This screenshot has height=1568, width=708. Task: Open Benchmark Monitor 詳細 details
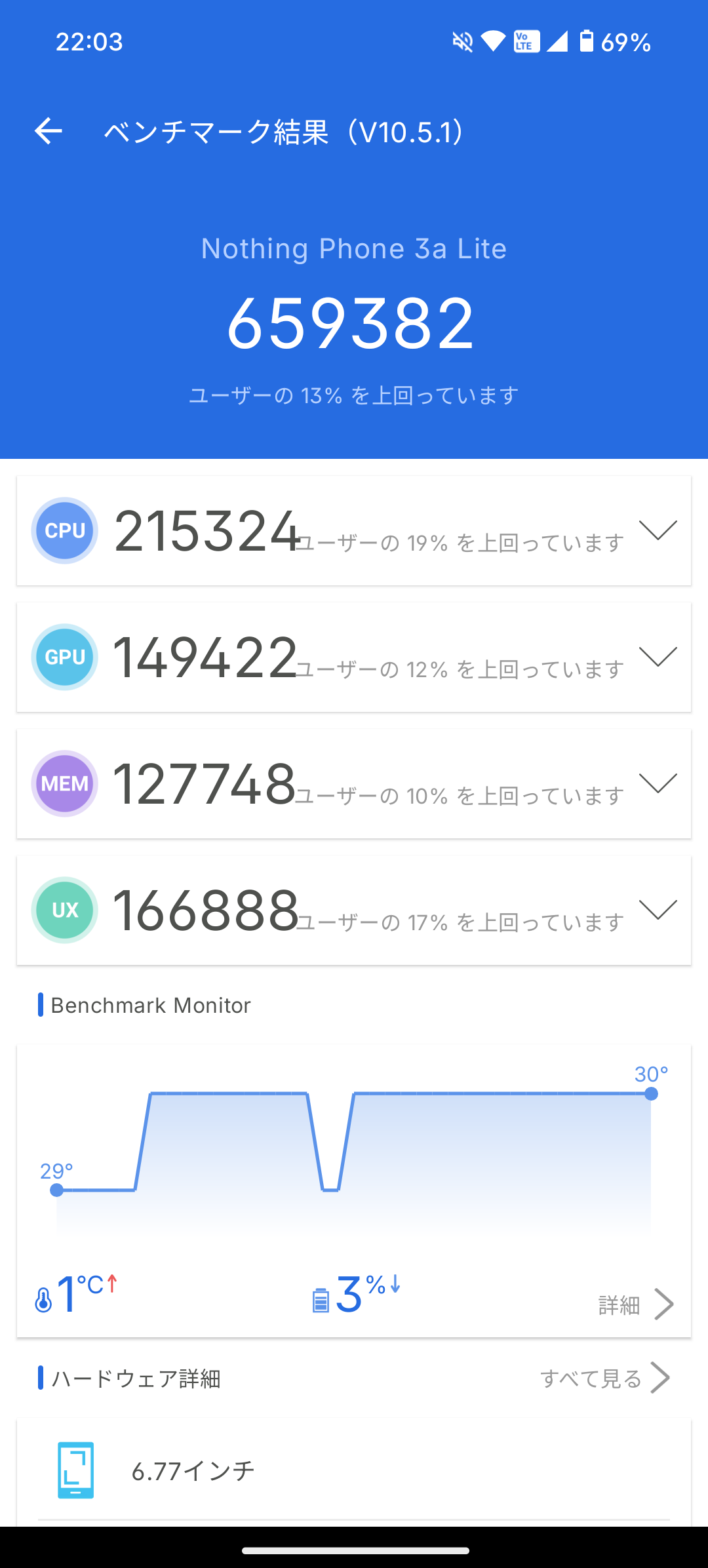635,1305
